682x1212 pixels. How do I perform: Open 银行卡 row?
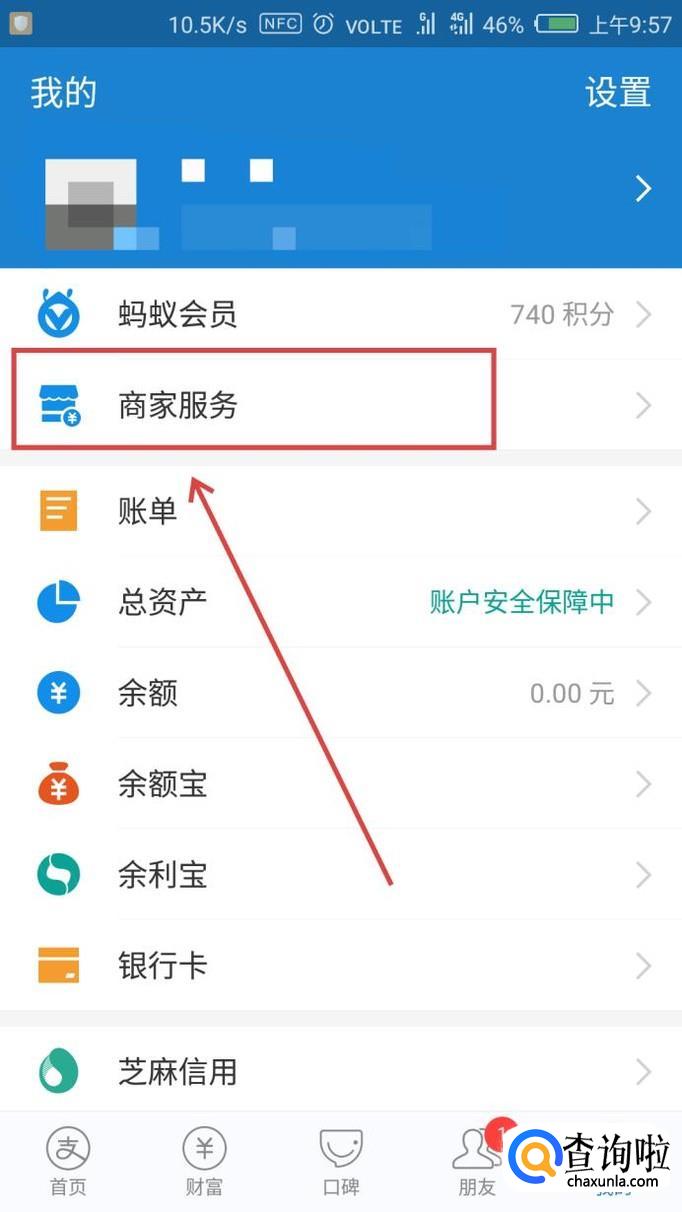341,966
